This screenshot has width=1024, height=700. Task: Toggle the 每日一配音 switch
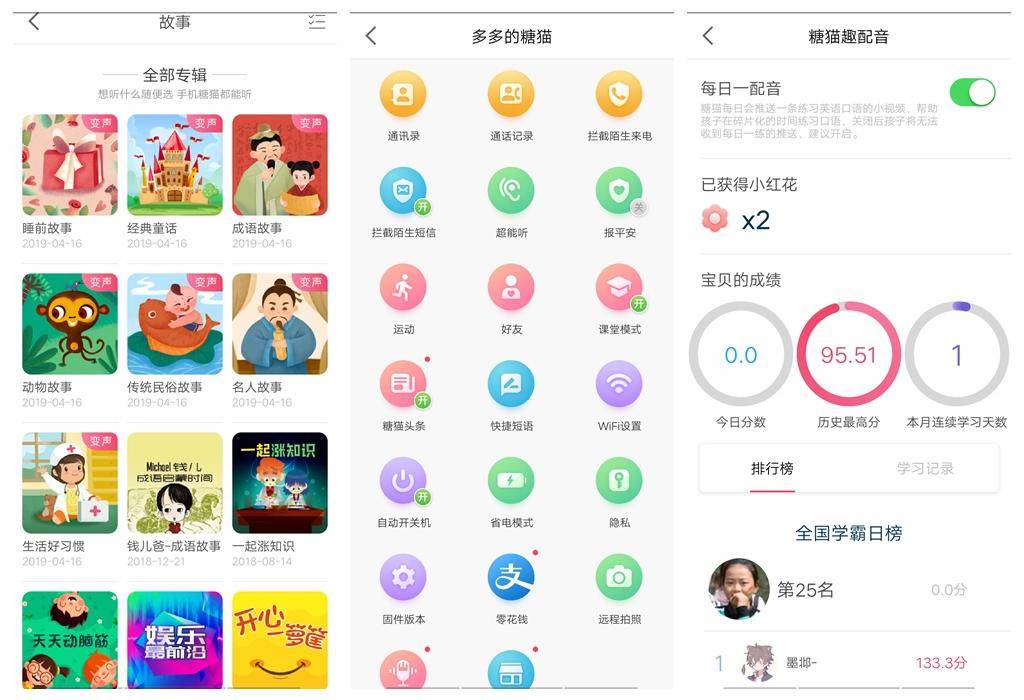point(972,93)
